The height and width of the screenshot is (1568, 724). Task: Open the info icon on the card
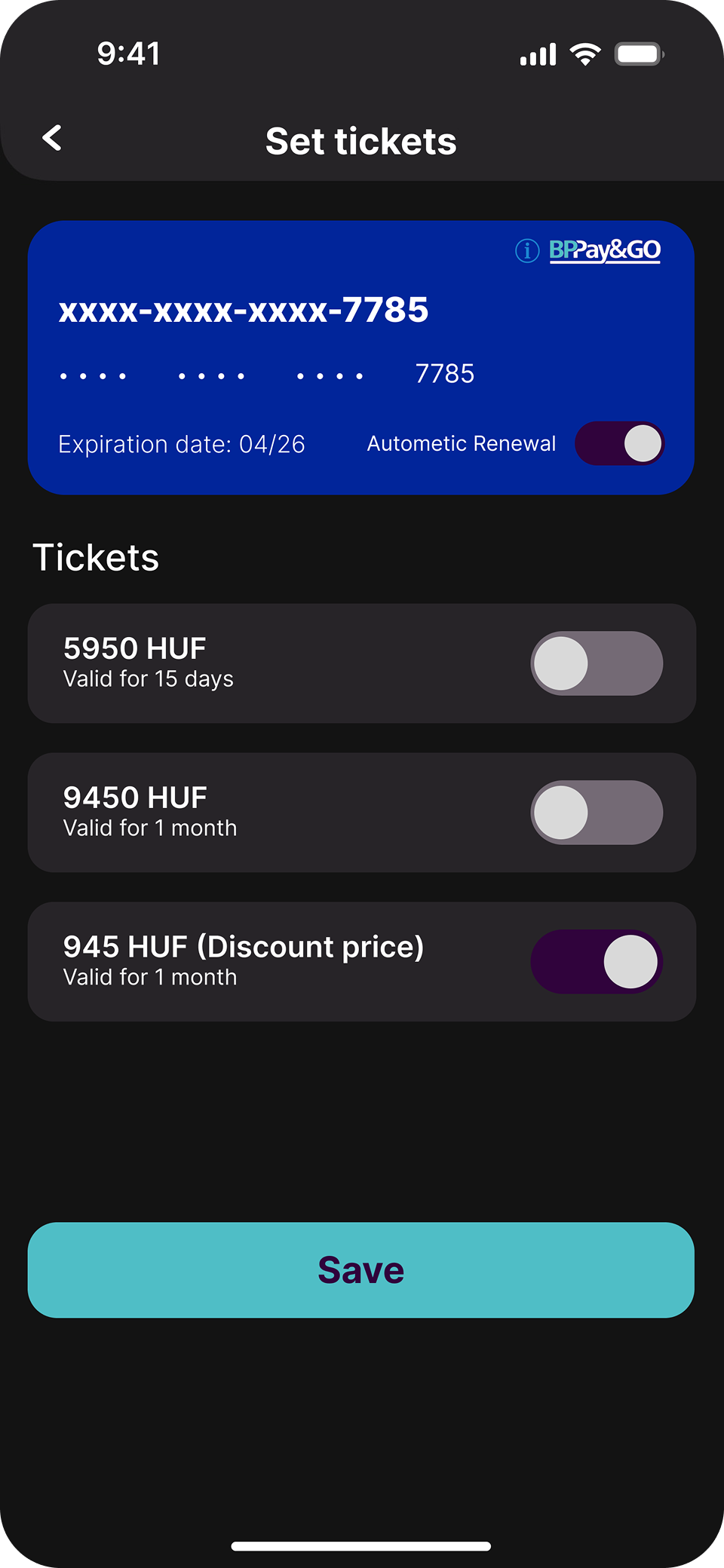coord(527,250)
